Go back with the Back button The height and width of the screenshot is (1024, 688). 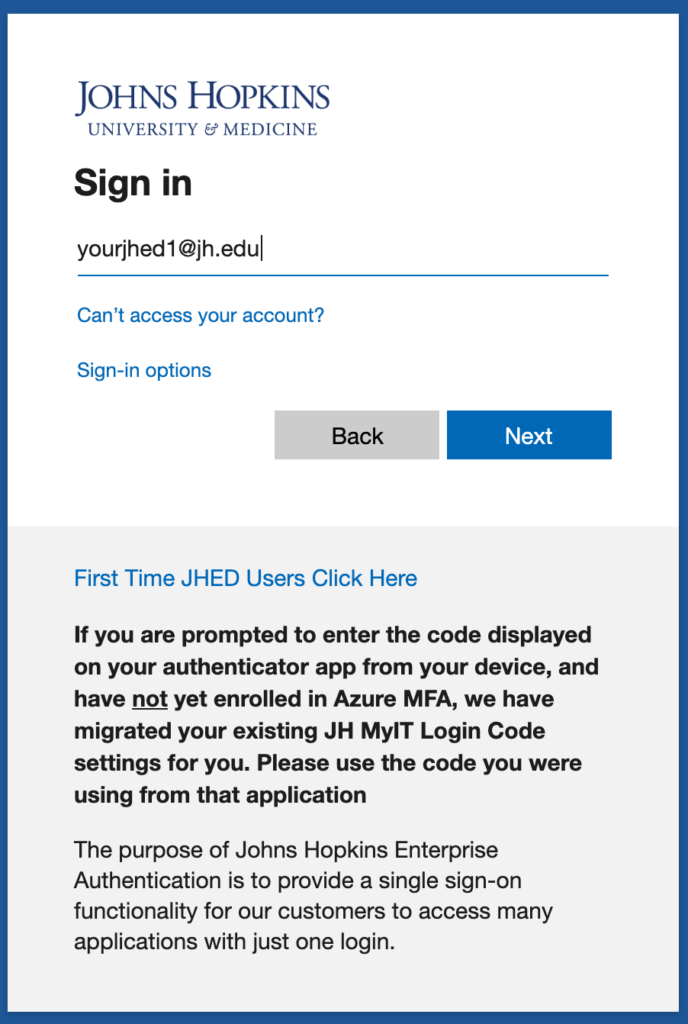click(x=357, y=436)
